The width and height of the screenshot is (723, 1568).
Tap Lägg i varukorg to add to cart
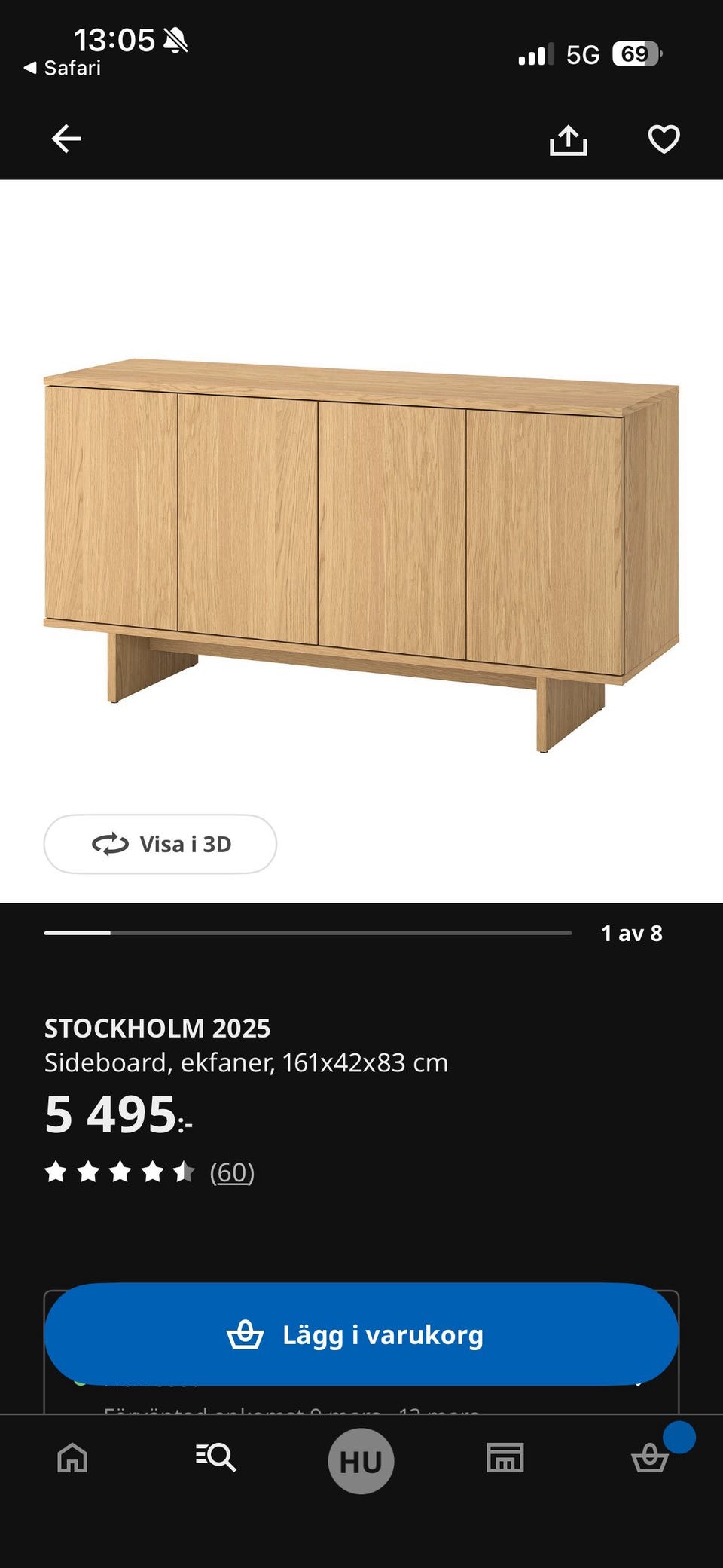[361, 1334]
